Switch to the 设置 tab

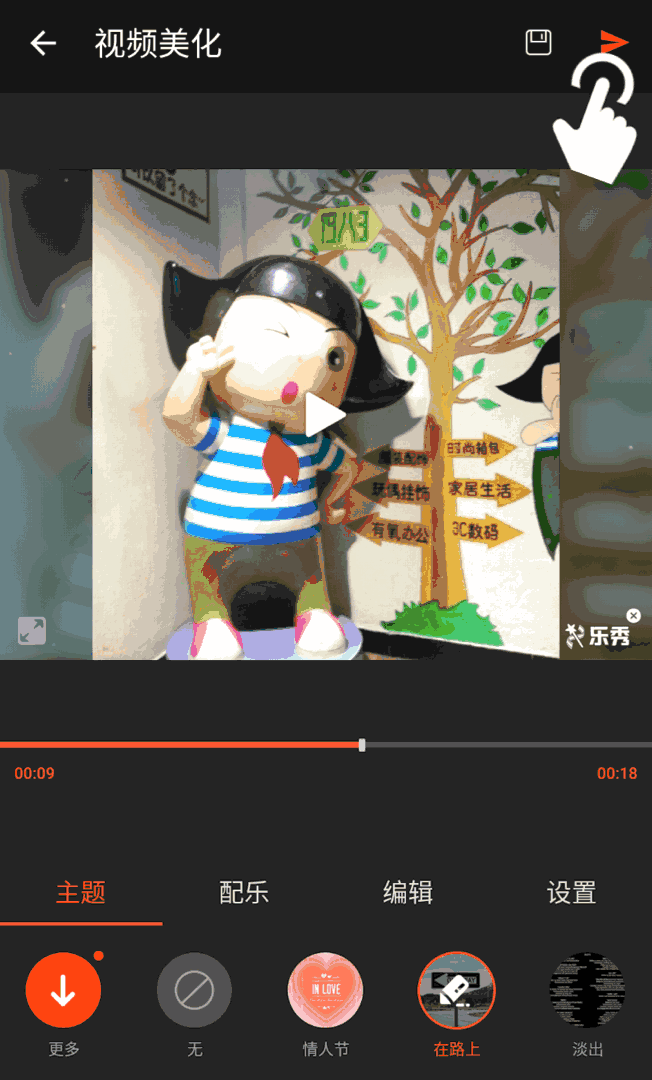(x=571, y=892)
